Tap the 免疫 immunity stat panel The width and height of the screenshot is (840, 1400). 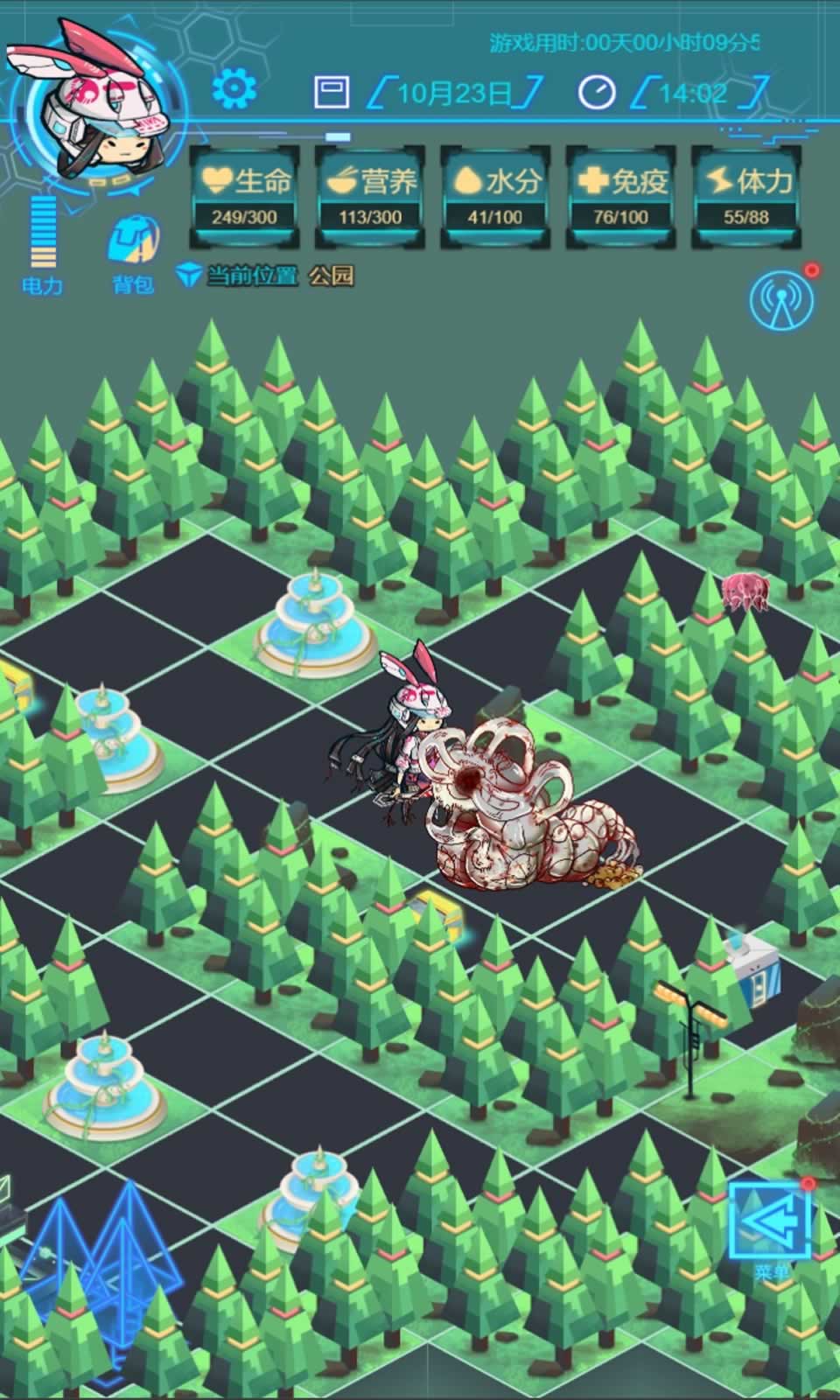pos(620,195)
